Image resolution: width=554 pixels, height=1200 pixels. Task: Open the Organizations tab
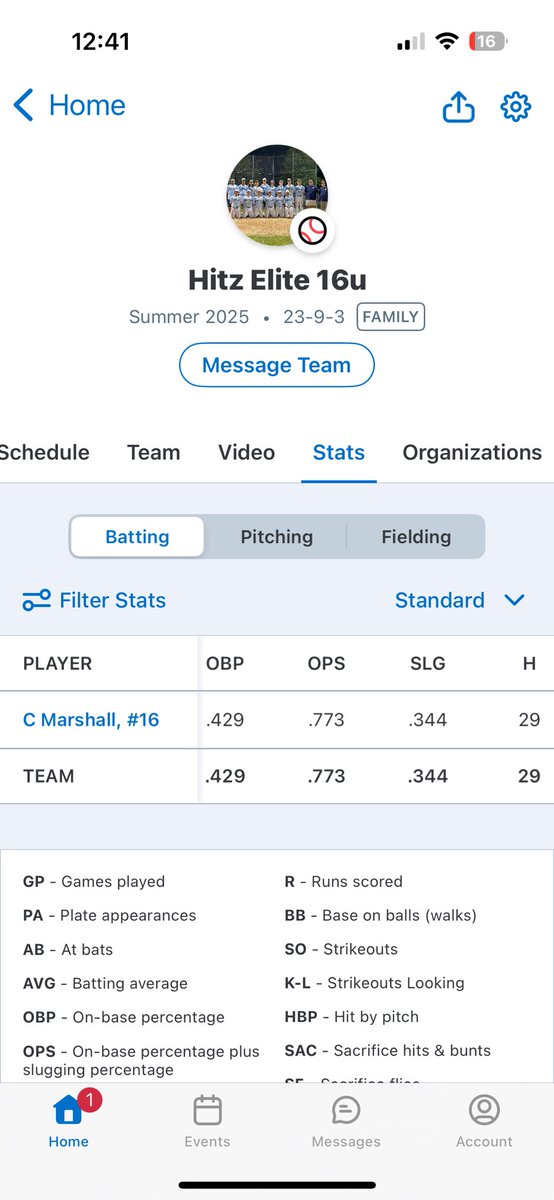(x=472, y=452)
